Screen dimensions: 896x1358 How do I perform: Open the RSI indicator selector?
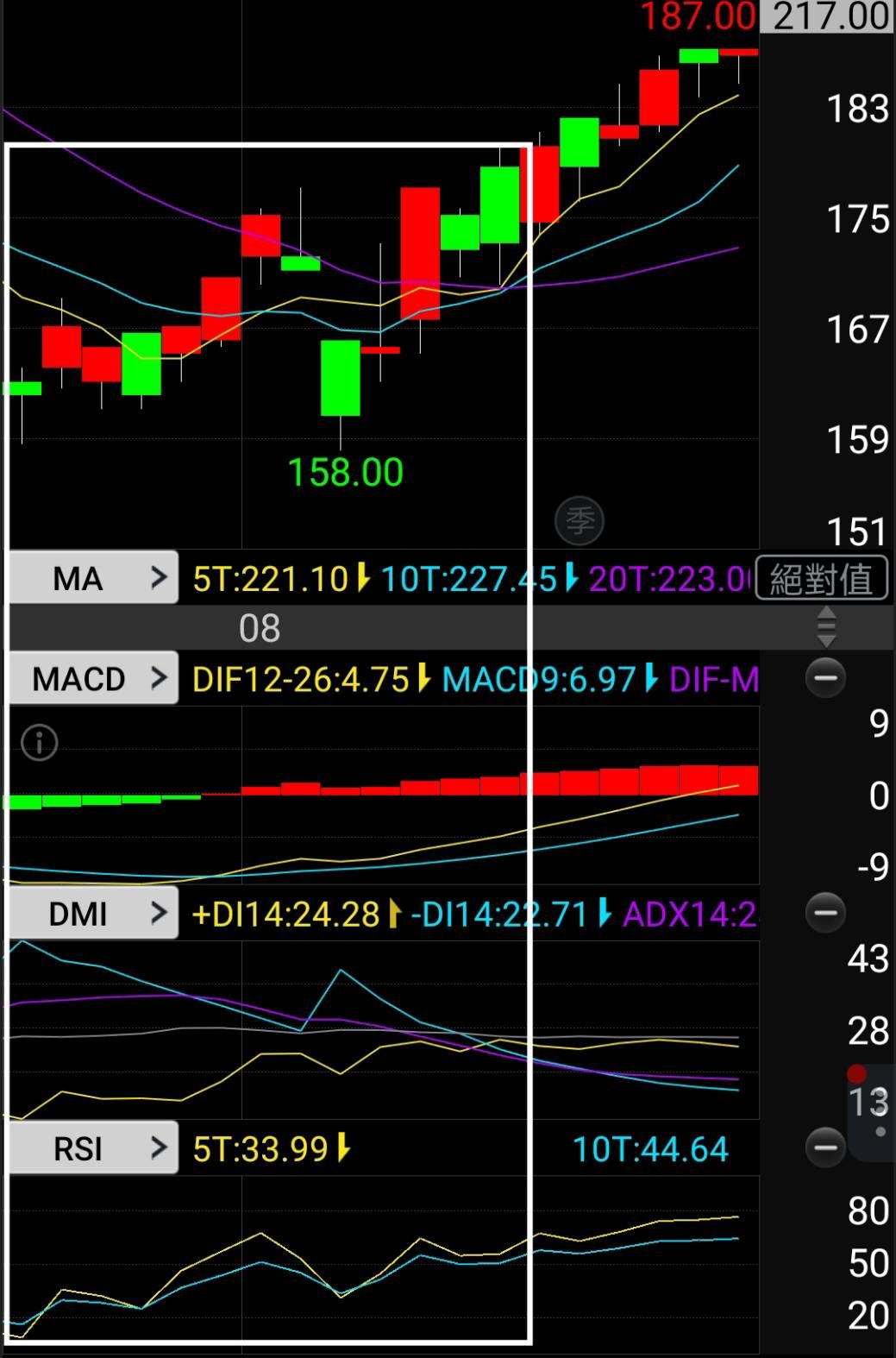93,1148
